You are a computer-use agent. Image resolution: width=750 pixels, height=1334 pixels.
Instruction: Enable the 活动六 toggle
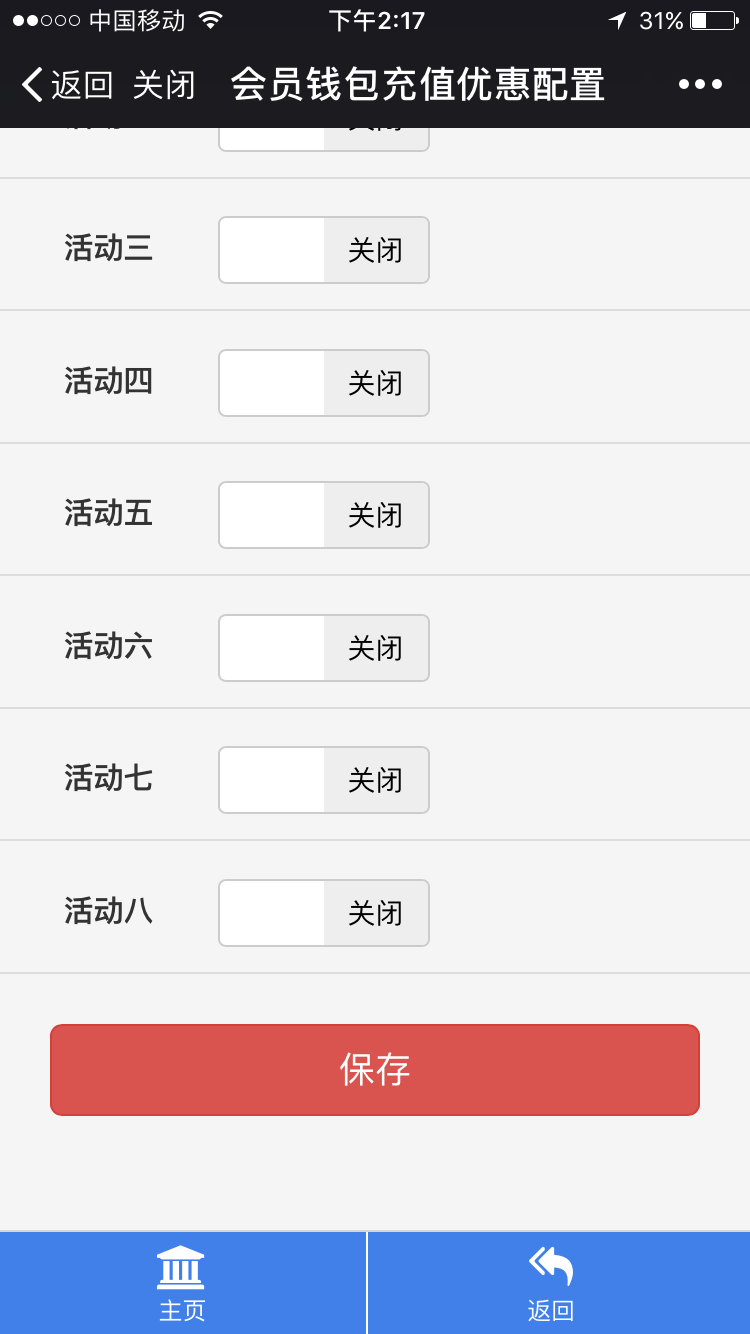pos(324,648)
